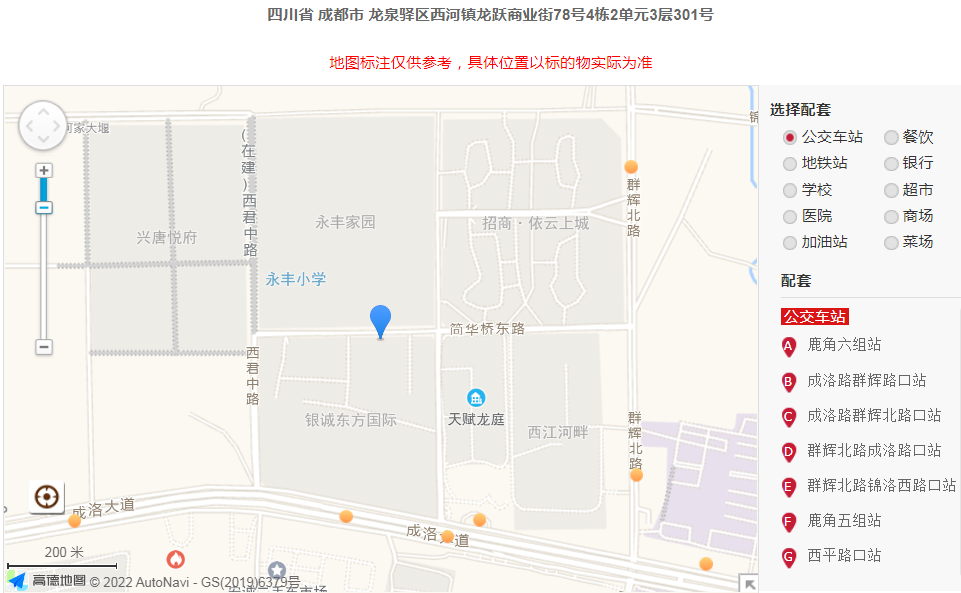This screenshot has height=593, width=961.
Task: Open bus stop B 成洛路群辉路口站
Action: point(865,380)
